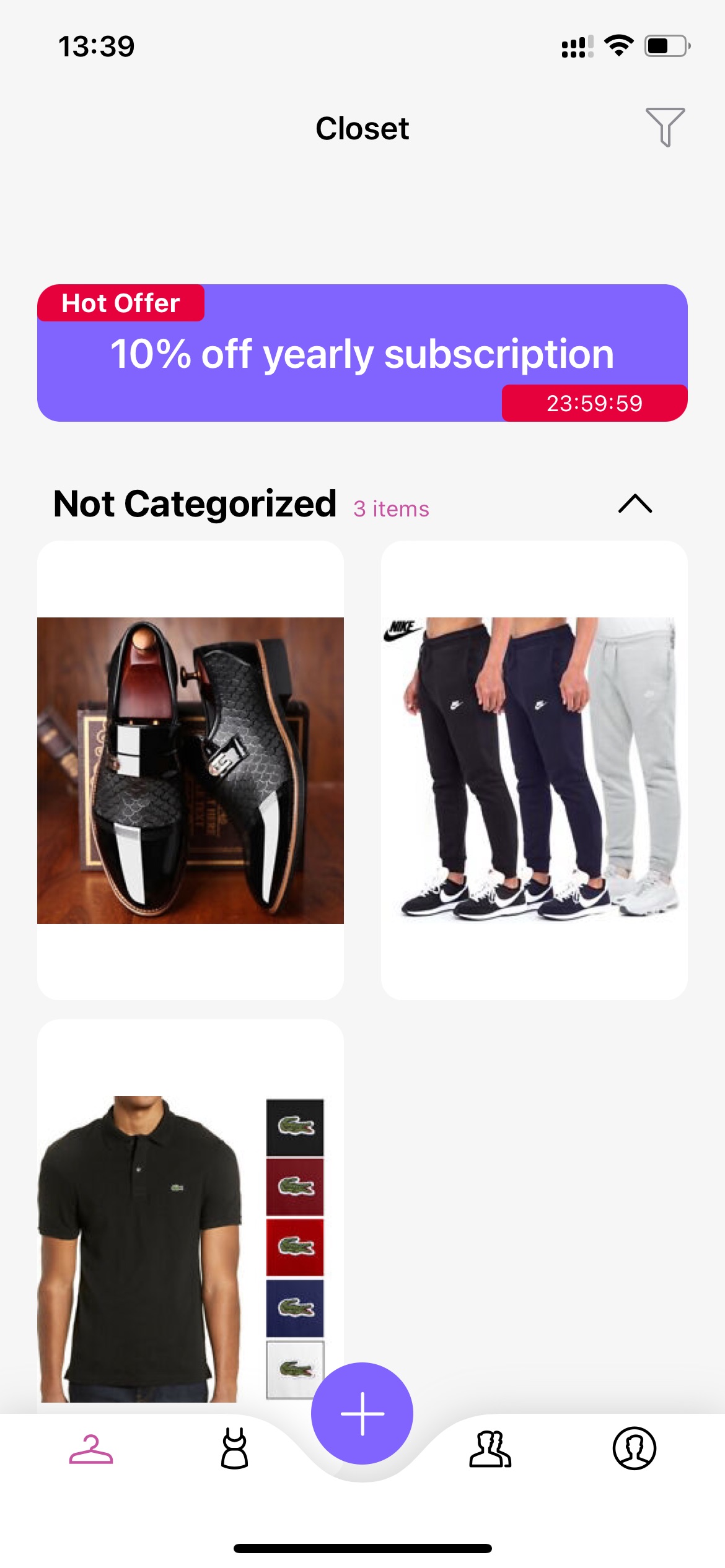Image resolution: width=725 pixels, height=1568 pixels.
Task: Collapse the Not Categorized section
Action: (x=635, y=503)
